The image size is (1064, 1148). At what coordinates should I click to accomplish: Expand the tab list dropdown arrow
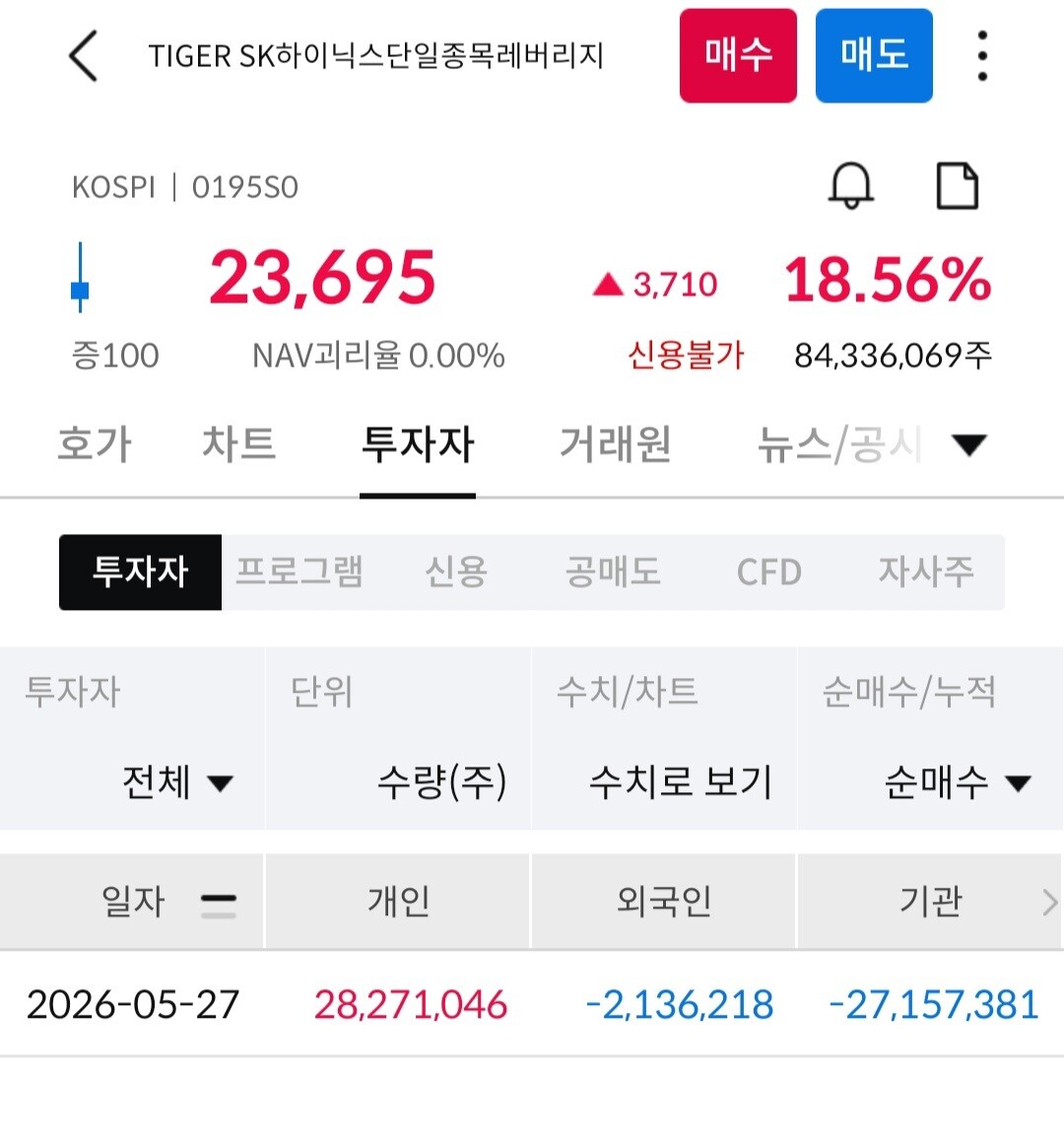click(x=968, y=444)
